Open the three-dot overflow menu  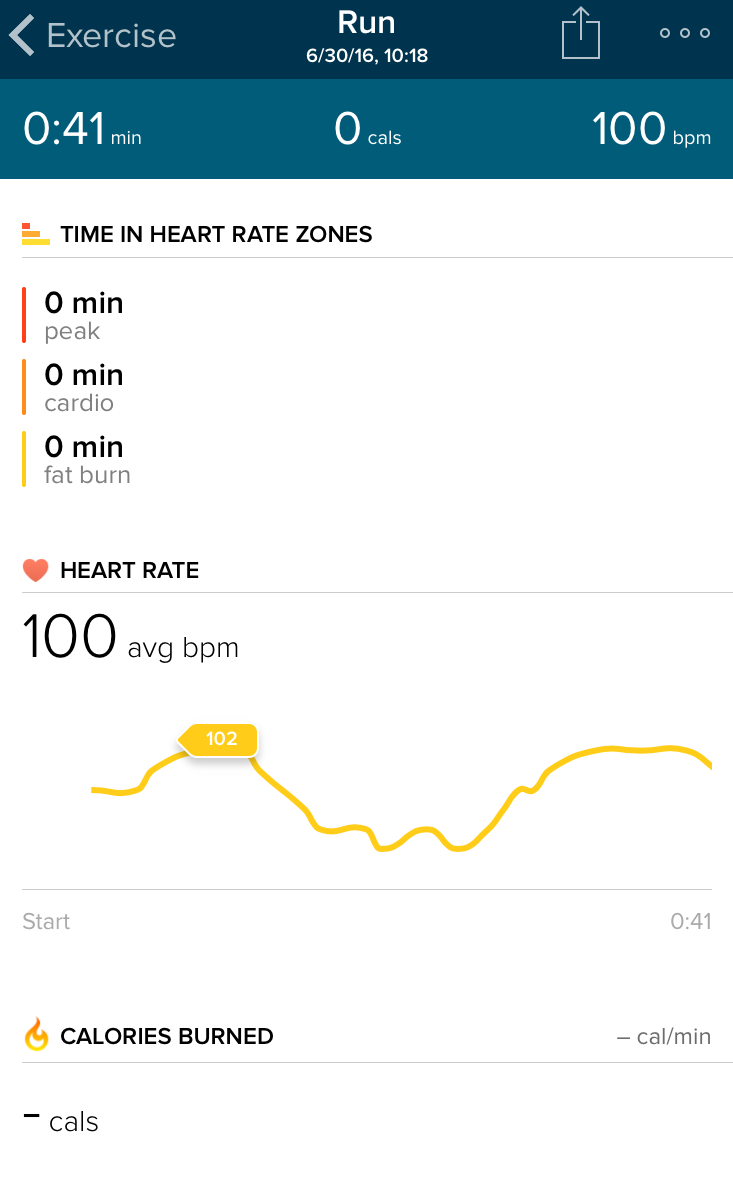pyautogui.click(x=685, y=34)
